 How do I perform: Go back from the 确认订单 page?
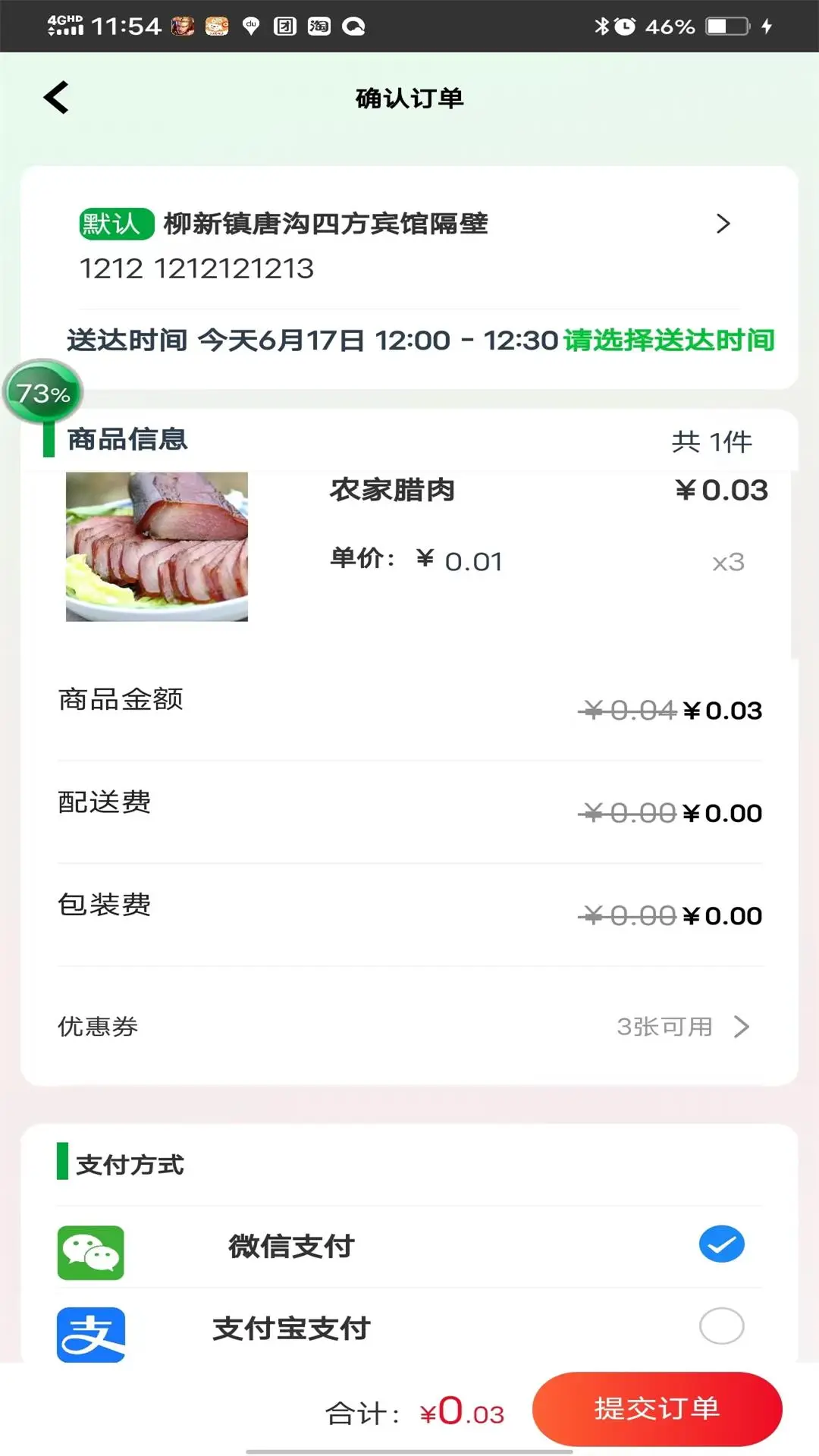click(56, 98)
